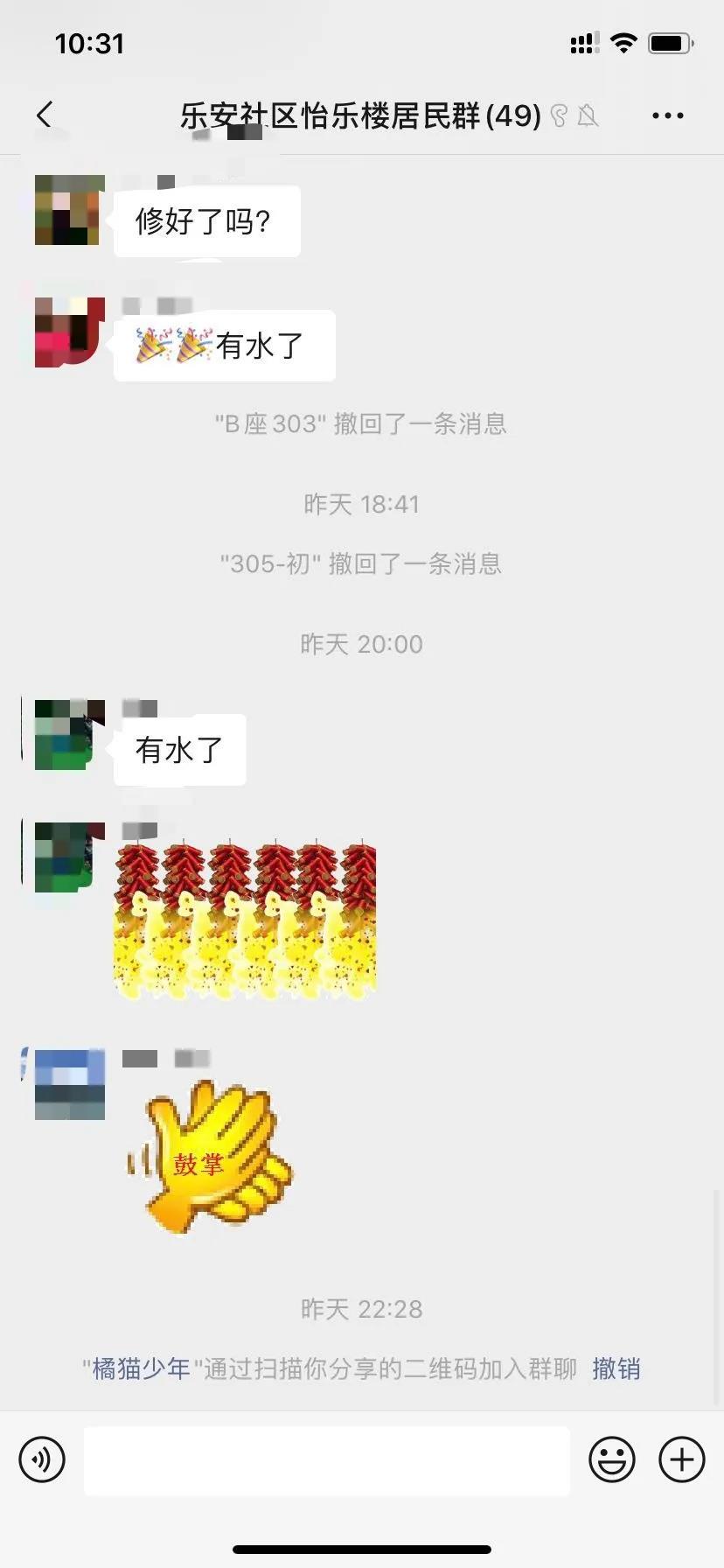Screen dimensions: 724x1568
Task: Tap the message text field
Action: (326, 1459)
